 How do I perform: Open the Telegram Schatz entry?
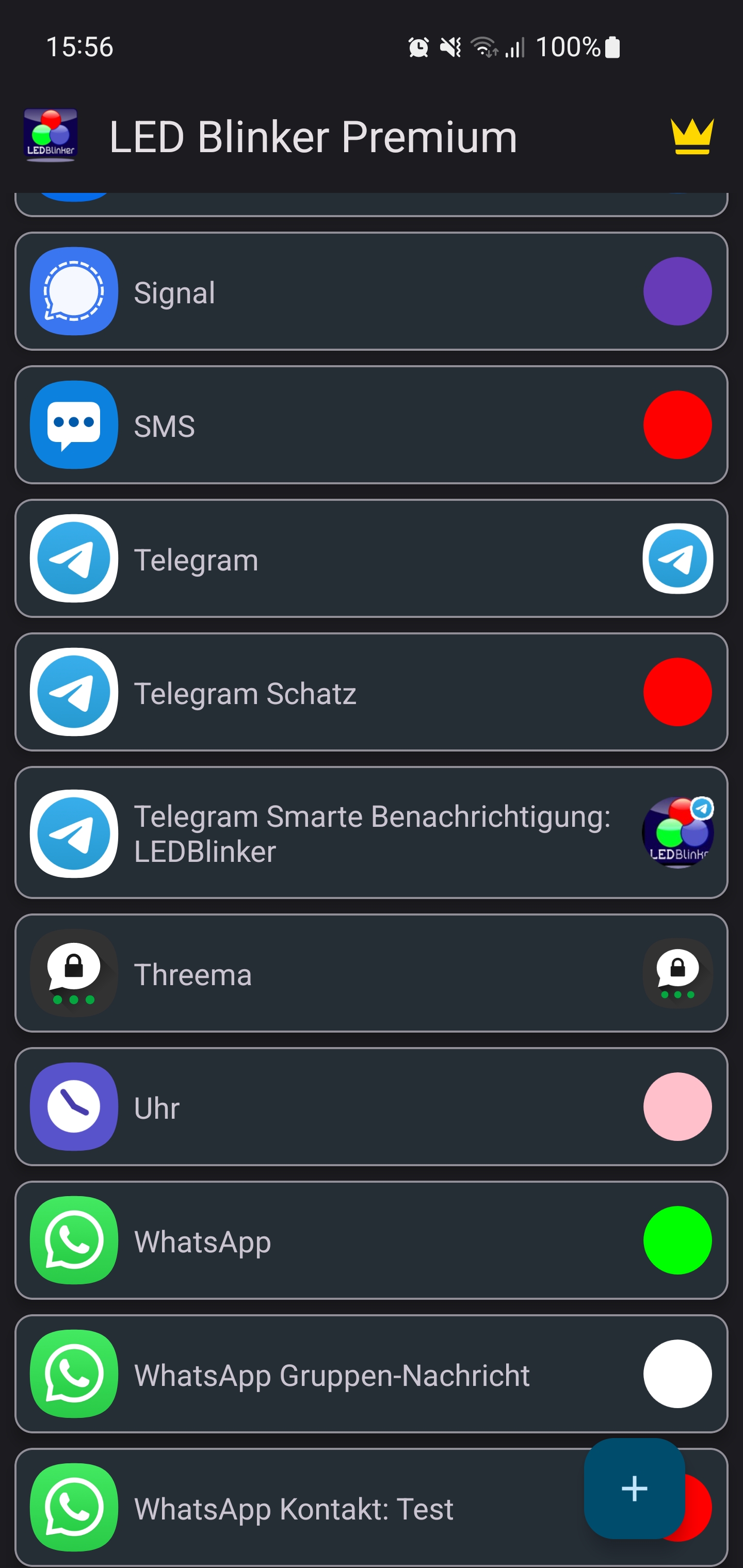tap(372, 692)
